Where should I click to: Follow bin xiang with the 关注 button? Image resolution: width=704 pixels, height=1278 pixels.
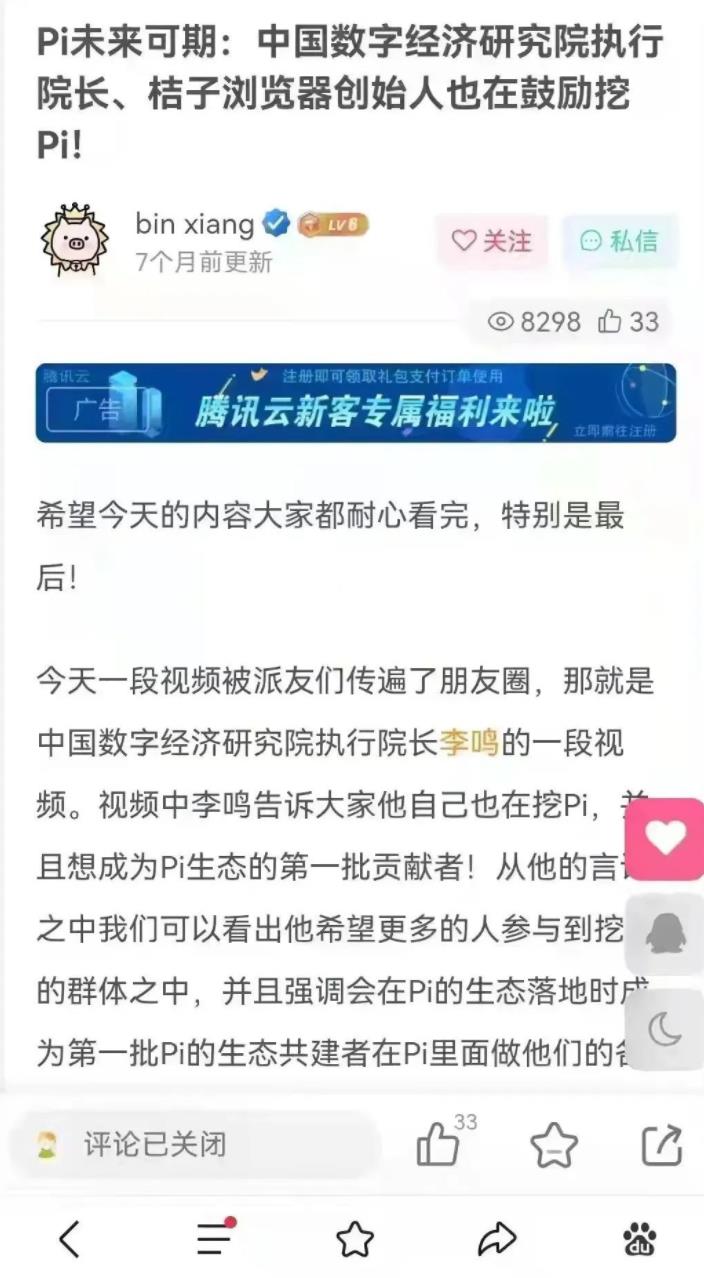tap(492, 241)
